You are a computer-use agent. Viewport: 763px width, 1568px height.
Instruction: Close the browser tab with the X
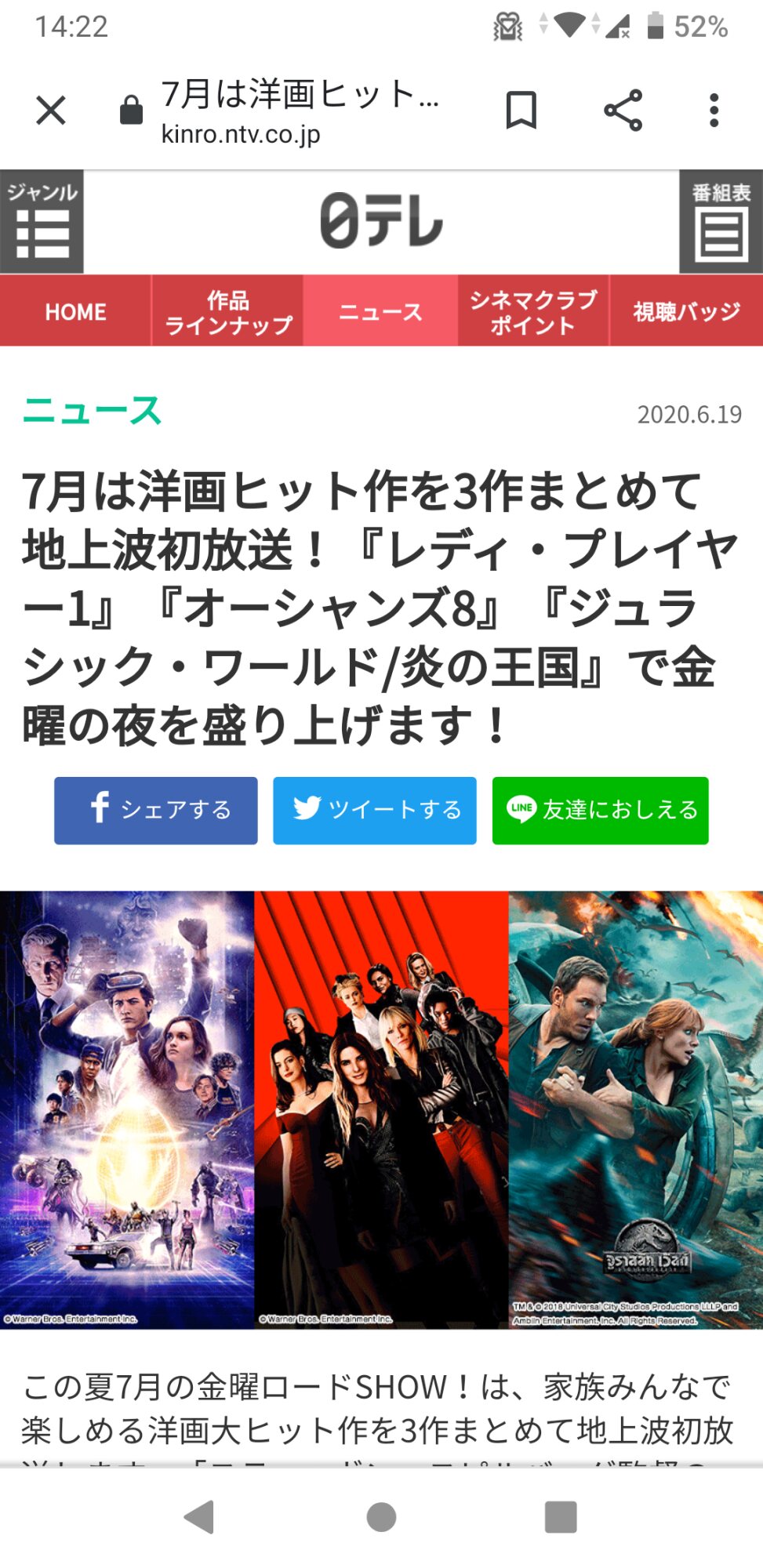[x=51, y=111]
